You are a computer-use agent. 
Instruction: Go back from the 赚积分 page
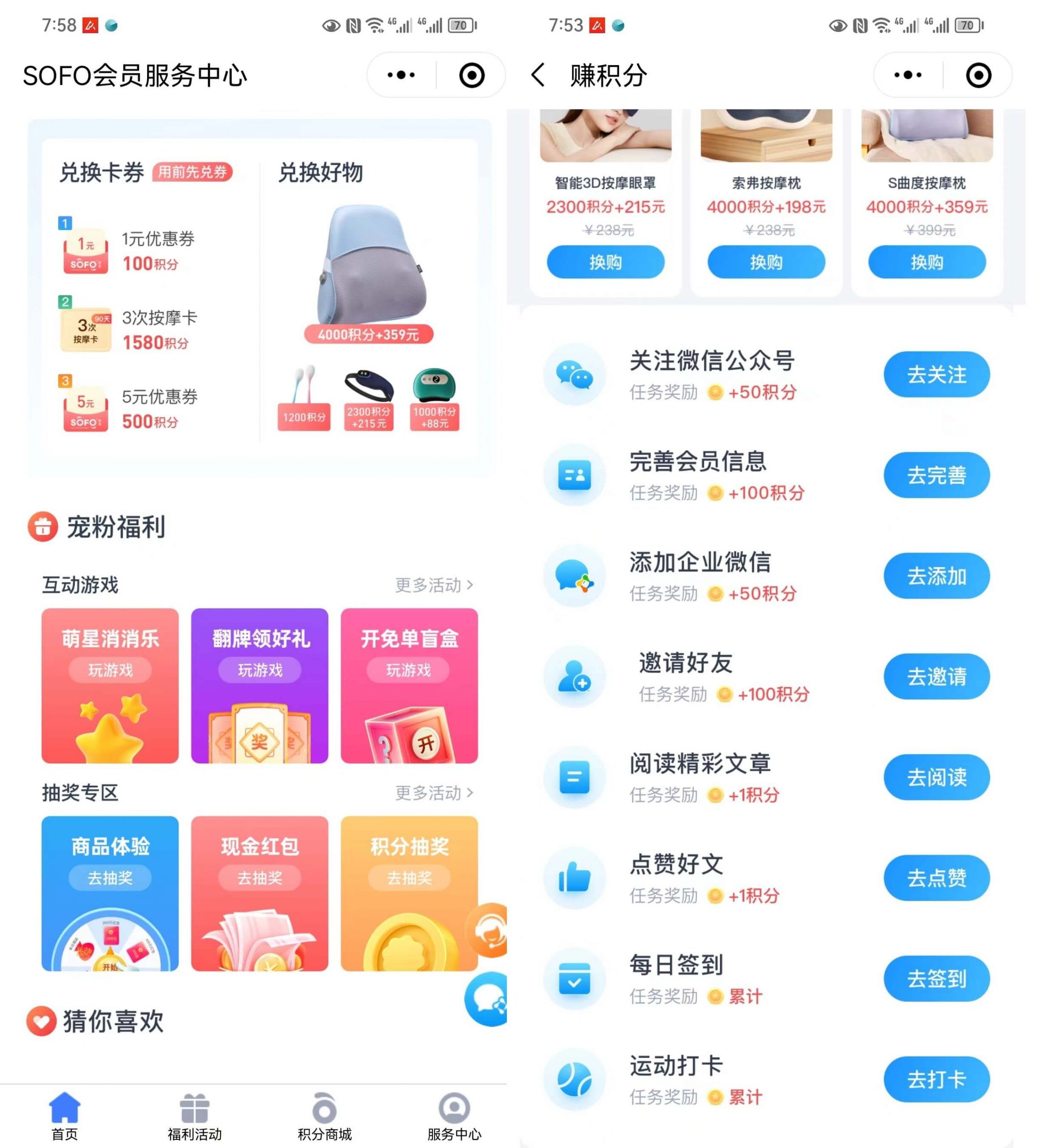(x=538, y=75)
